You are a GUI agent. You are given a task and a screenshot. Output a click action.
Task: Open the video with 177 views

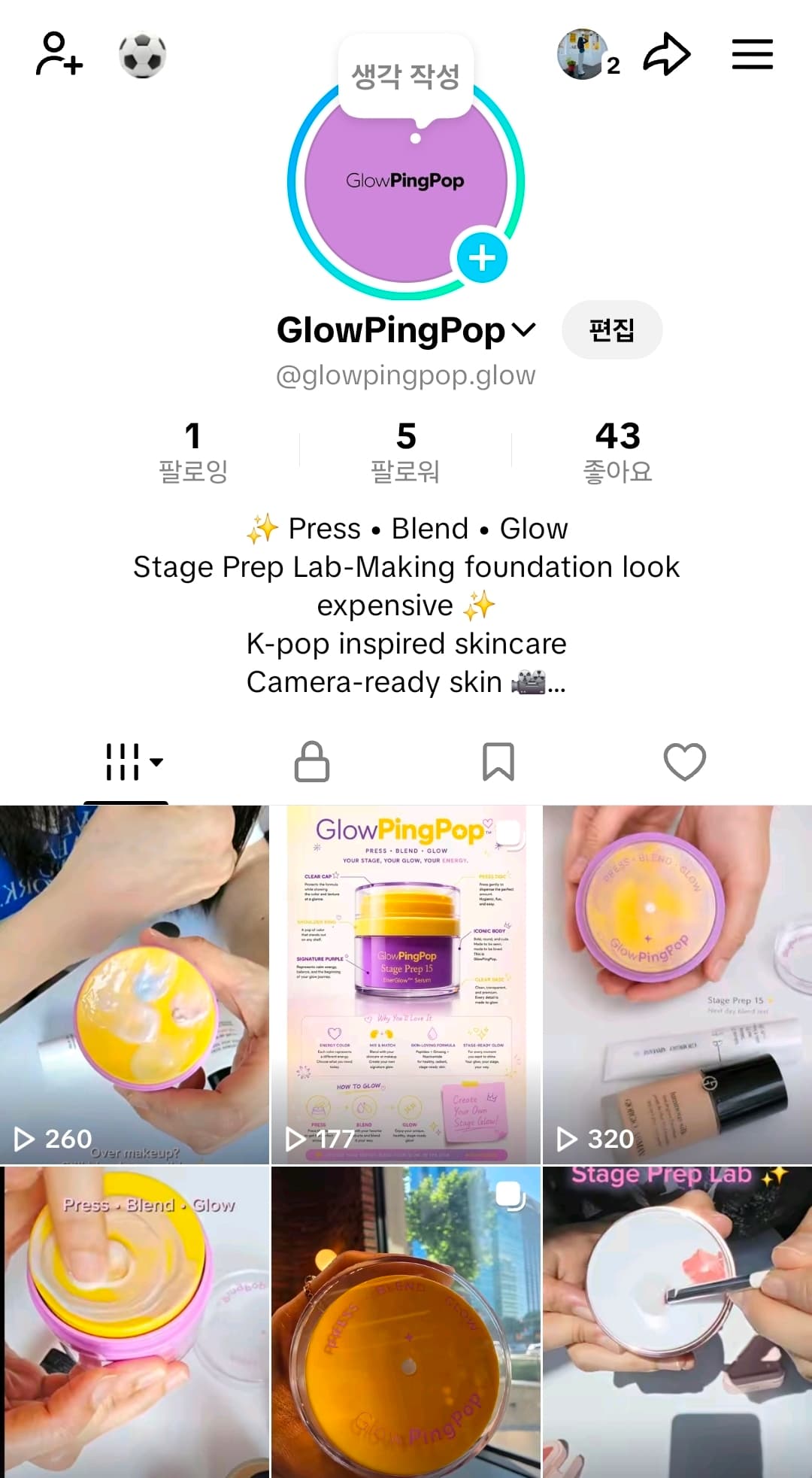(x=406, y=985)
